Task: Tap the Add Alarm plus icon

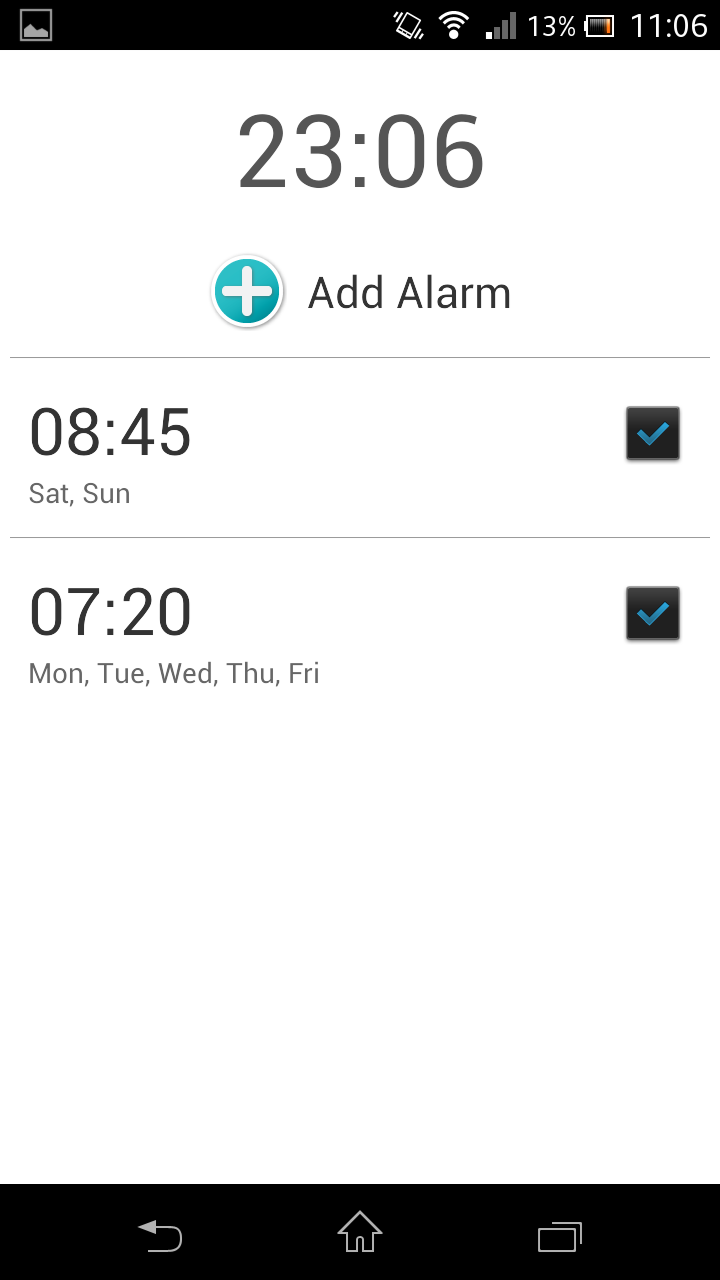Action: [246, 291]
